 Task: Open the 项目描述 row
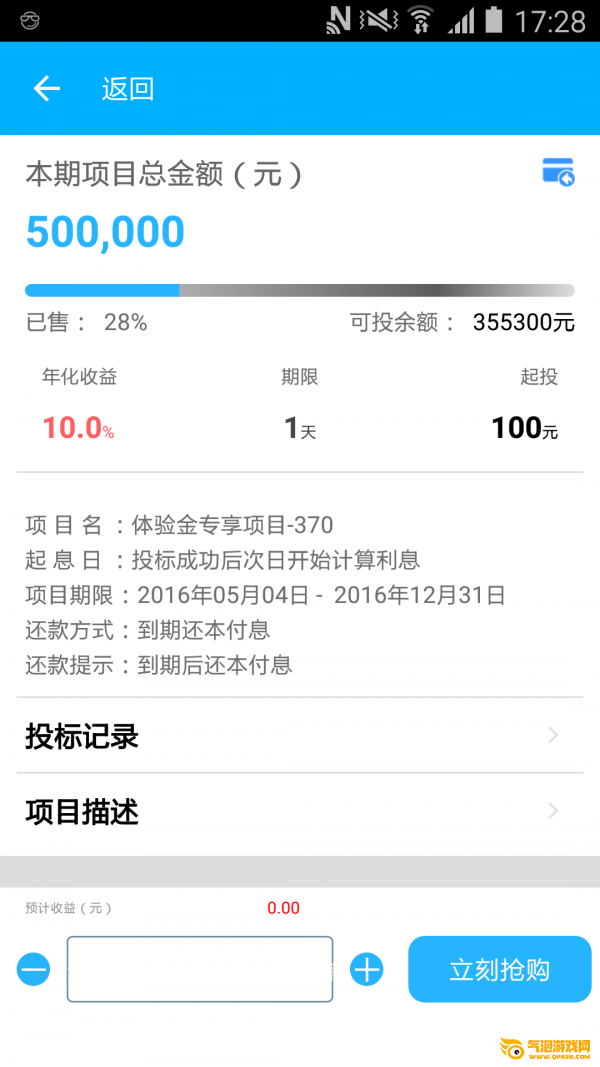point(300,811)
